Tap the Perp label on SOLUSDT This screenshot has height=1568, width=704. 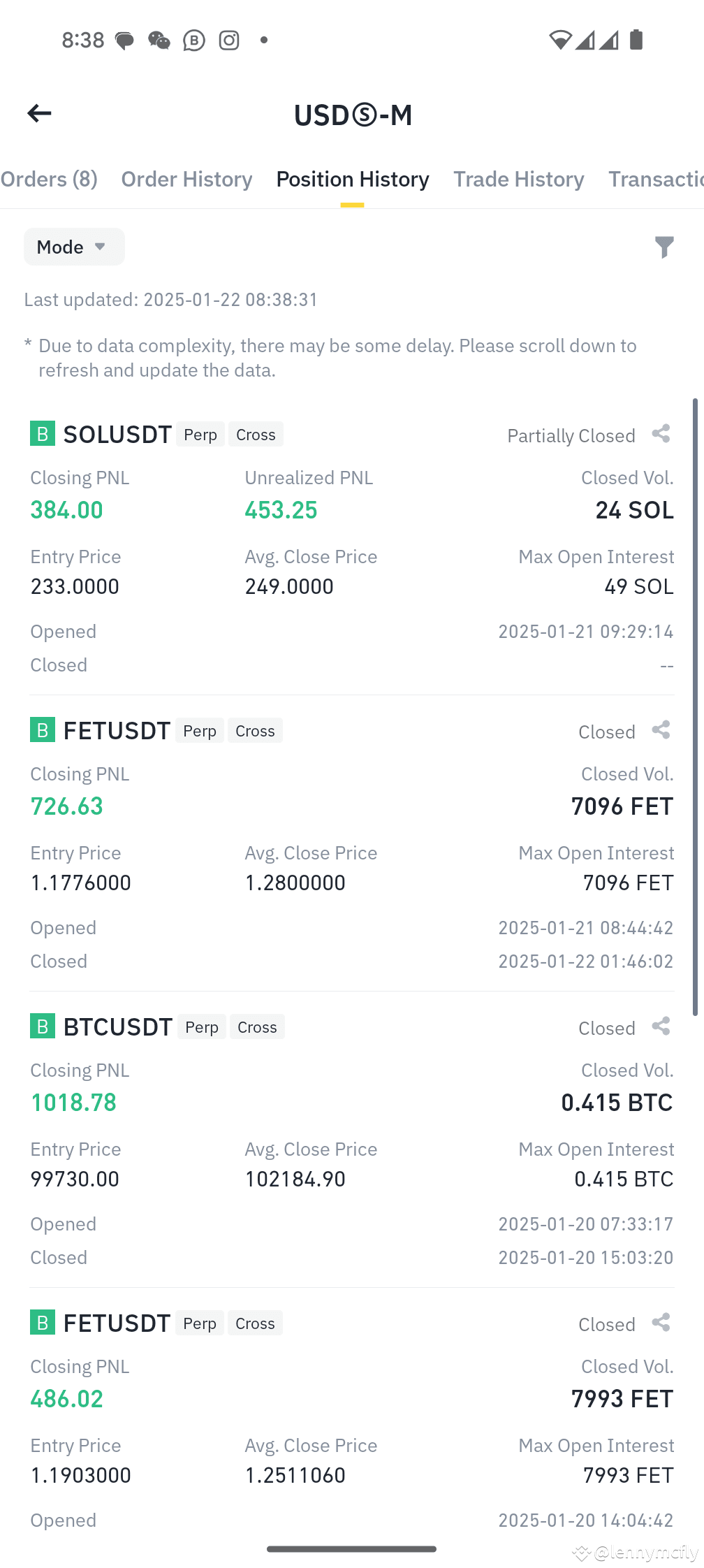tap(200, 434)
